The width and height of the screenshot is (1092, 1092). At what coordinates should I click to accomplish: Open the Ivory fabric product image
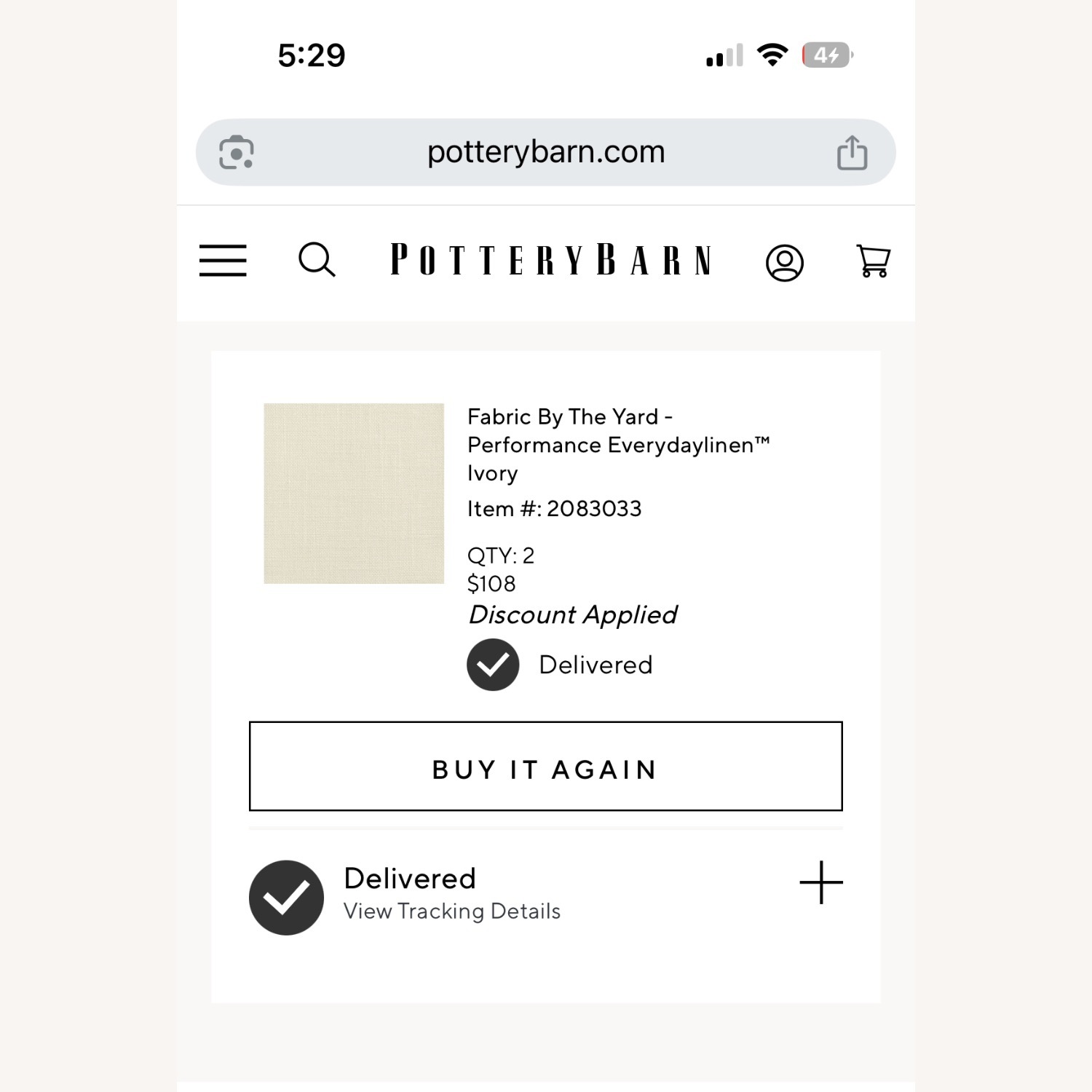click(x=354, y=493)
